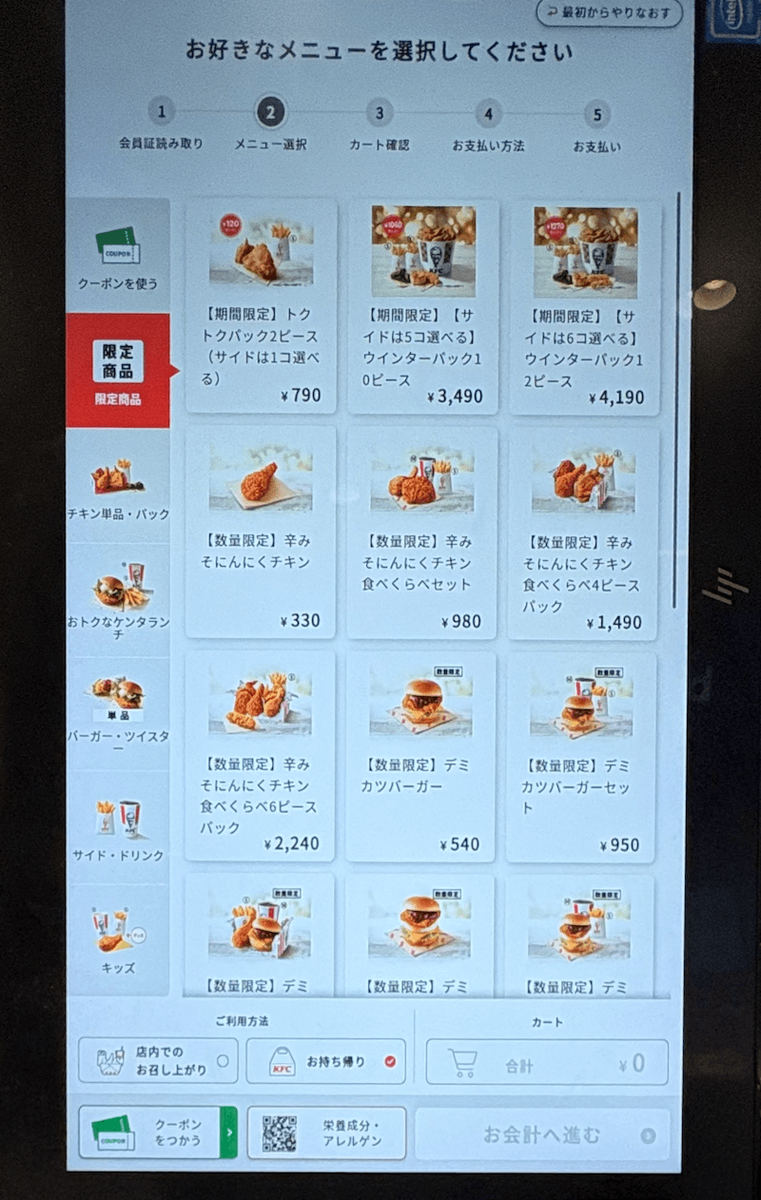Screen dimensions: 761x1200
Task: Select お持ち帰り takeout option
Action: (326, 1061)
